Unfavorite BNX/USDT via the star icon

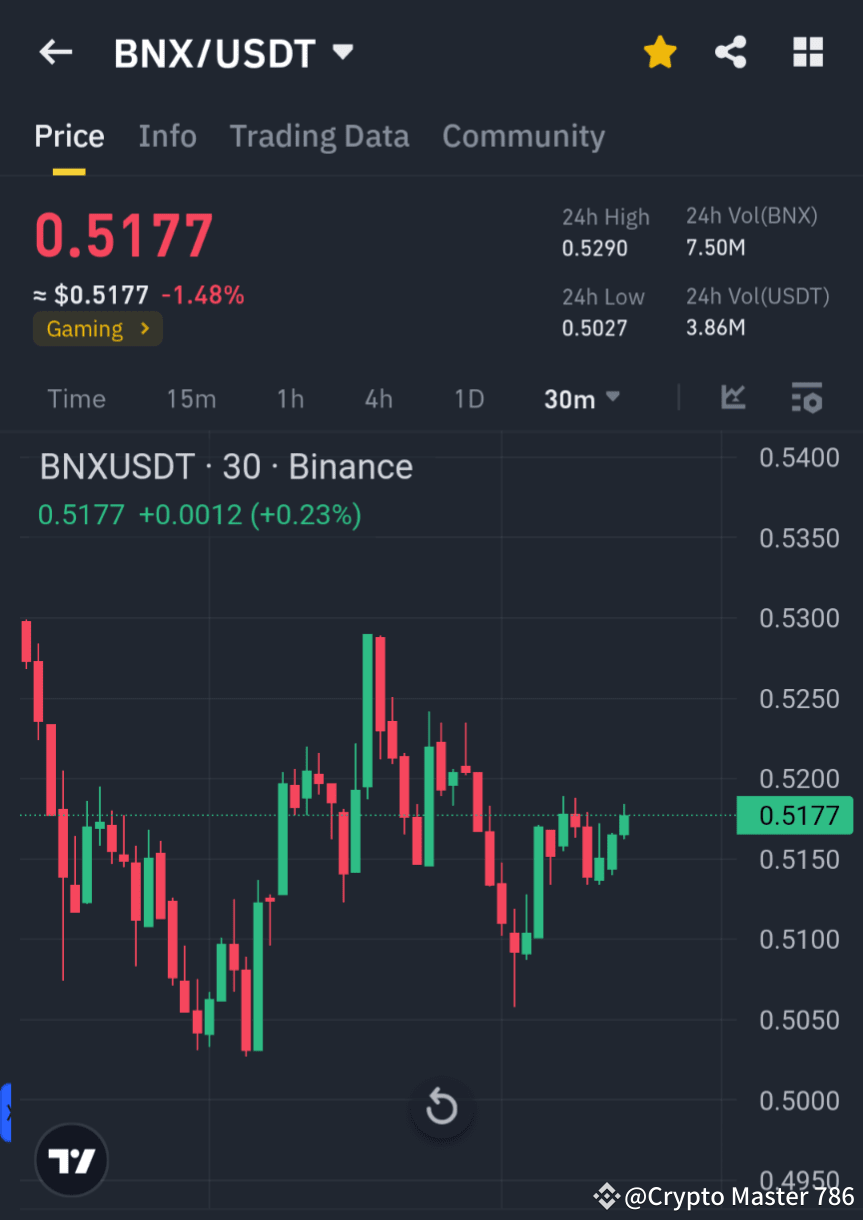tap(659, 52)
